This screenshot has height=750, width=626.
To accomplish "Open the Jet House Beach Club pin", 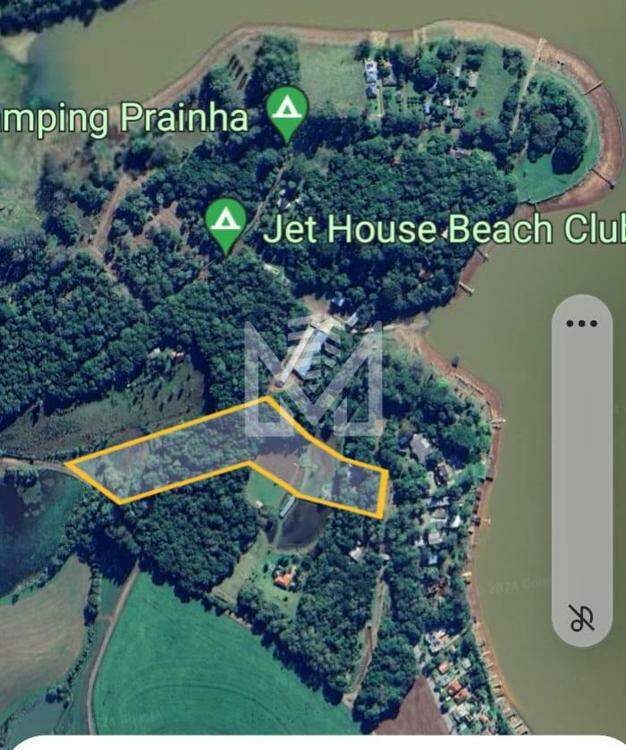I will (227, 222).
